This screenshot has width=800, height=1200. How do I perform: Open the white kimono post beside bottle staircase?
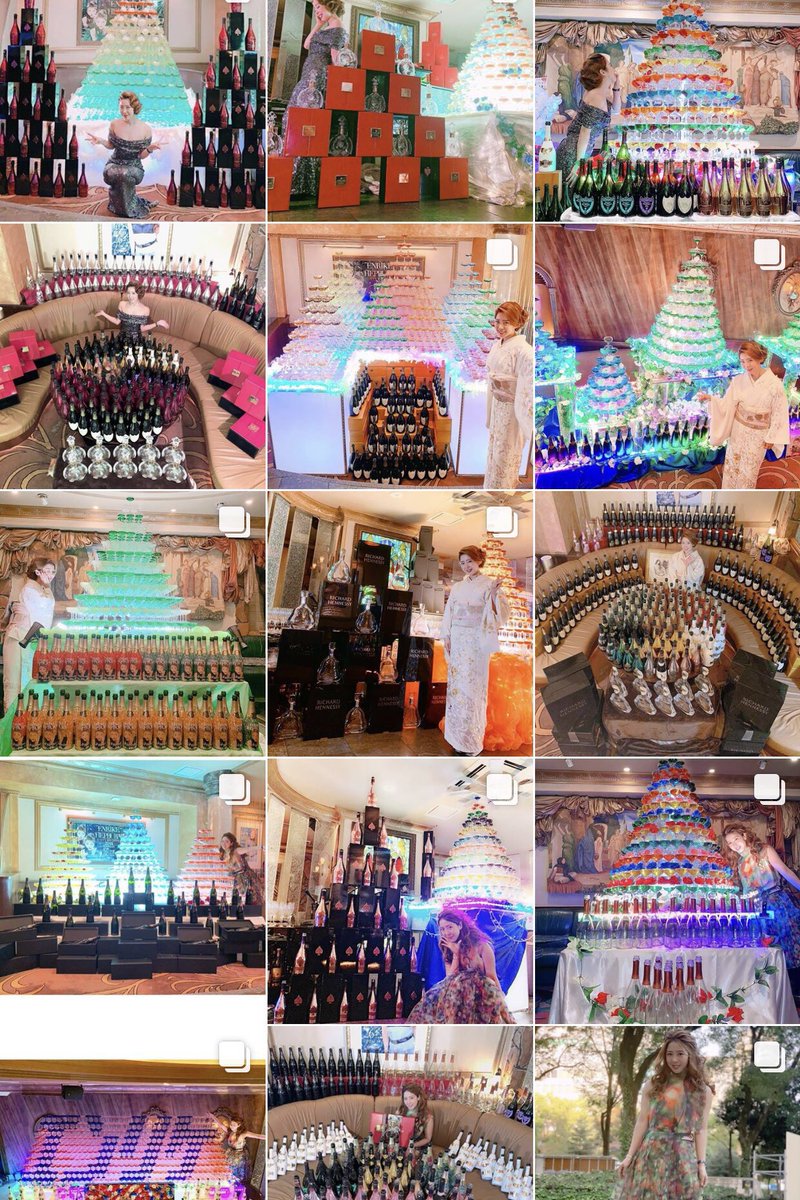tap(400, 355)
